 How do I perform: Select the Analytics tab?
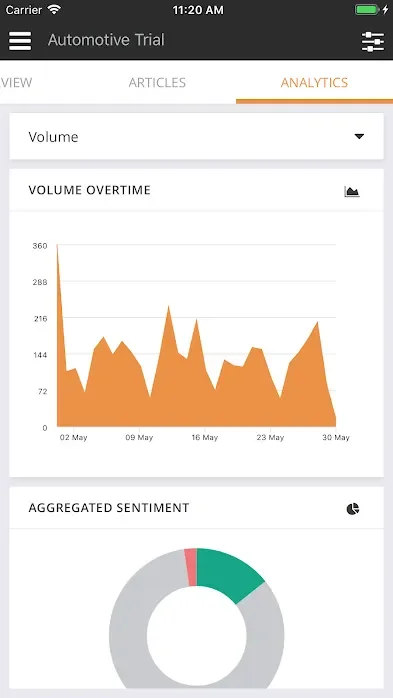point(314,82)
